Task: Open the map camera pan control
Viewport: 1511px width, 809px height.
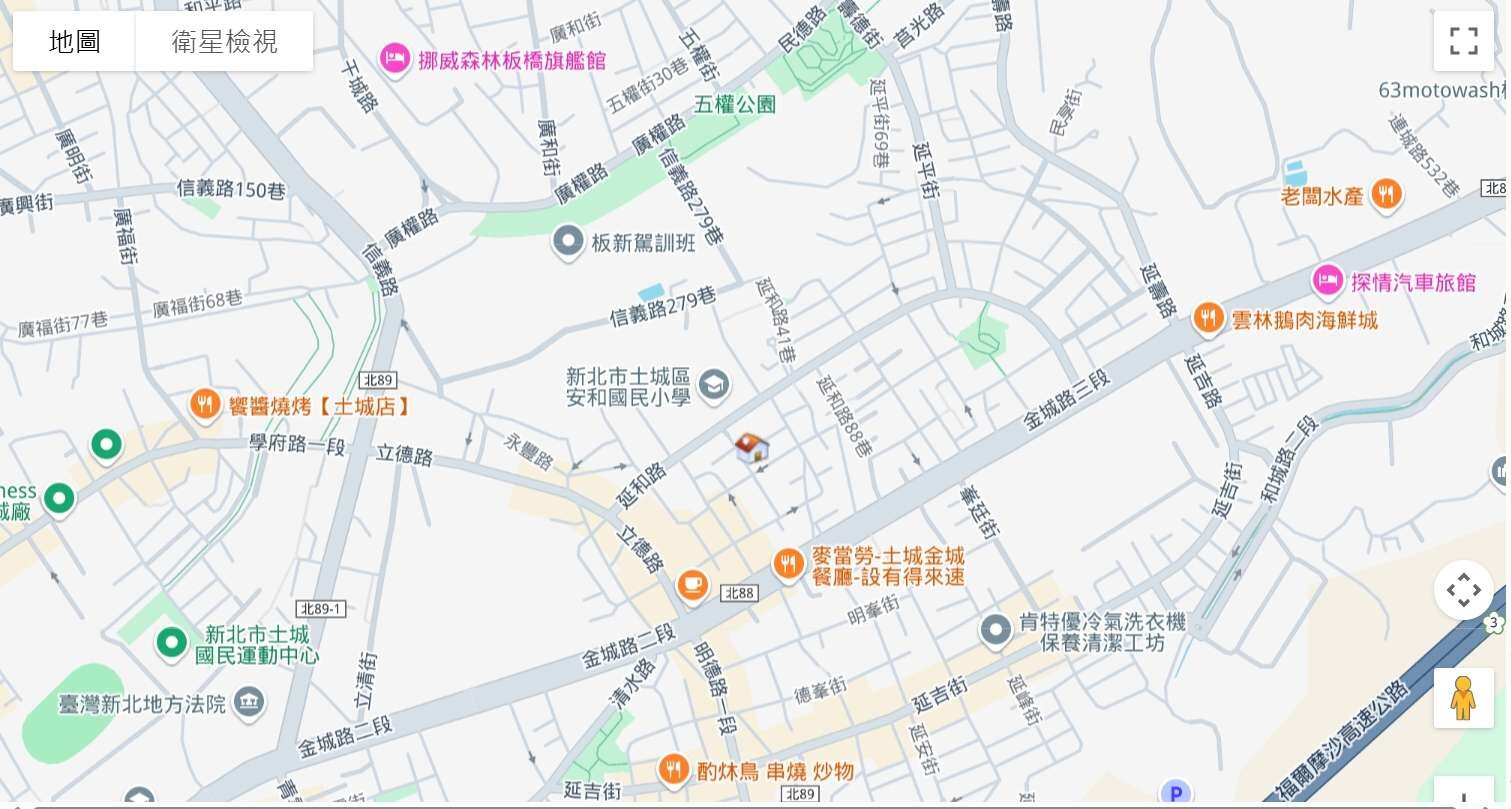Action: point(1463,590)
